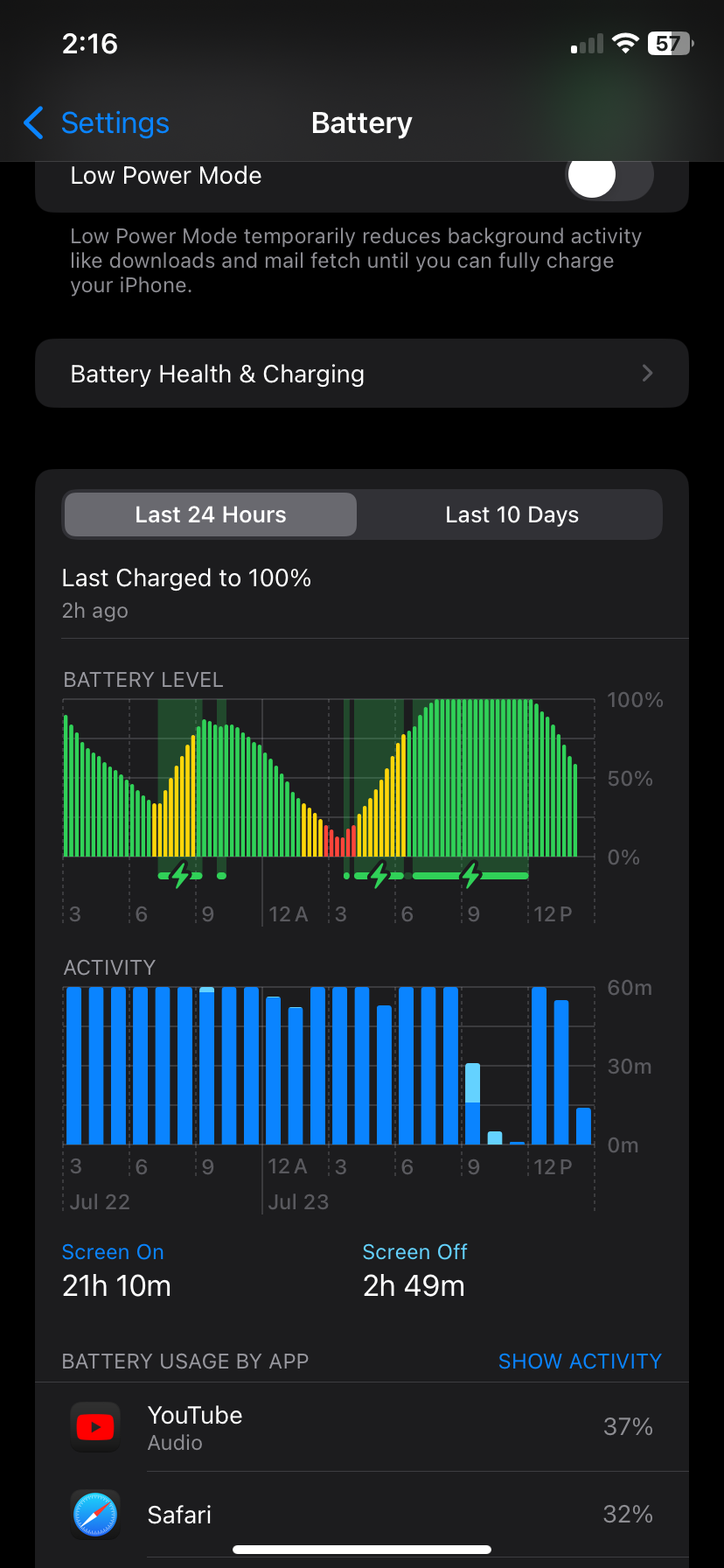Open YouTube battery usage row
The width and height of the screenshot is (724, 1568).
tap(362, 1427)
